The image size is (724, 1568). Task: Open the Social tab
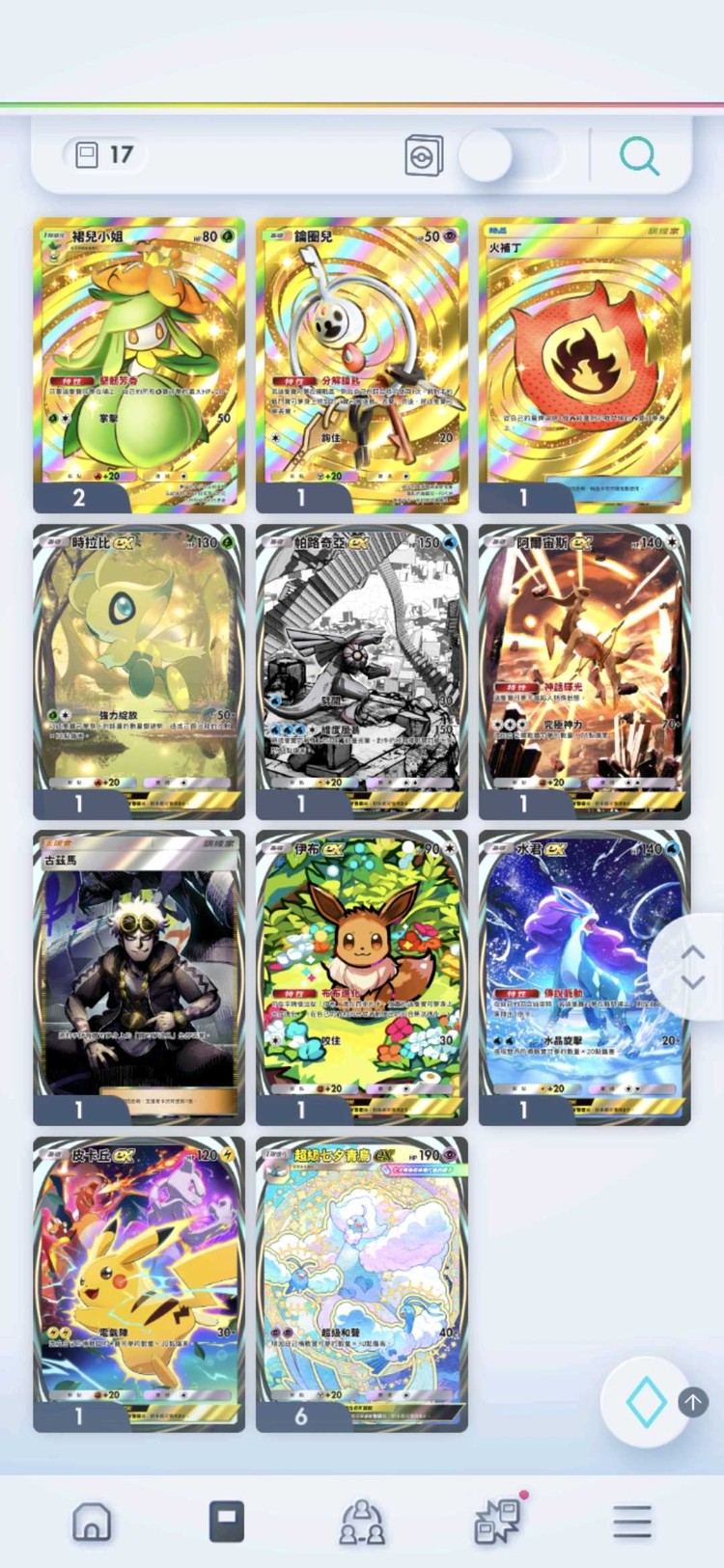coord(362,1522)
